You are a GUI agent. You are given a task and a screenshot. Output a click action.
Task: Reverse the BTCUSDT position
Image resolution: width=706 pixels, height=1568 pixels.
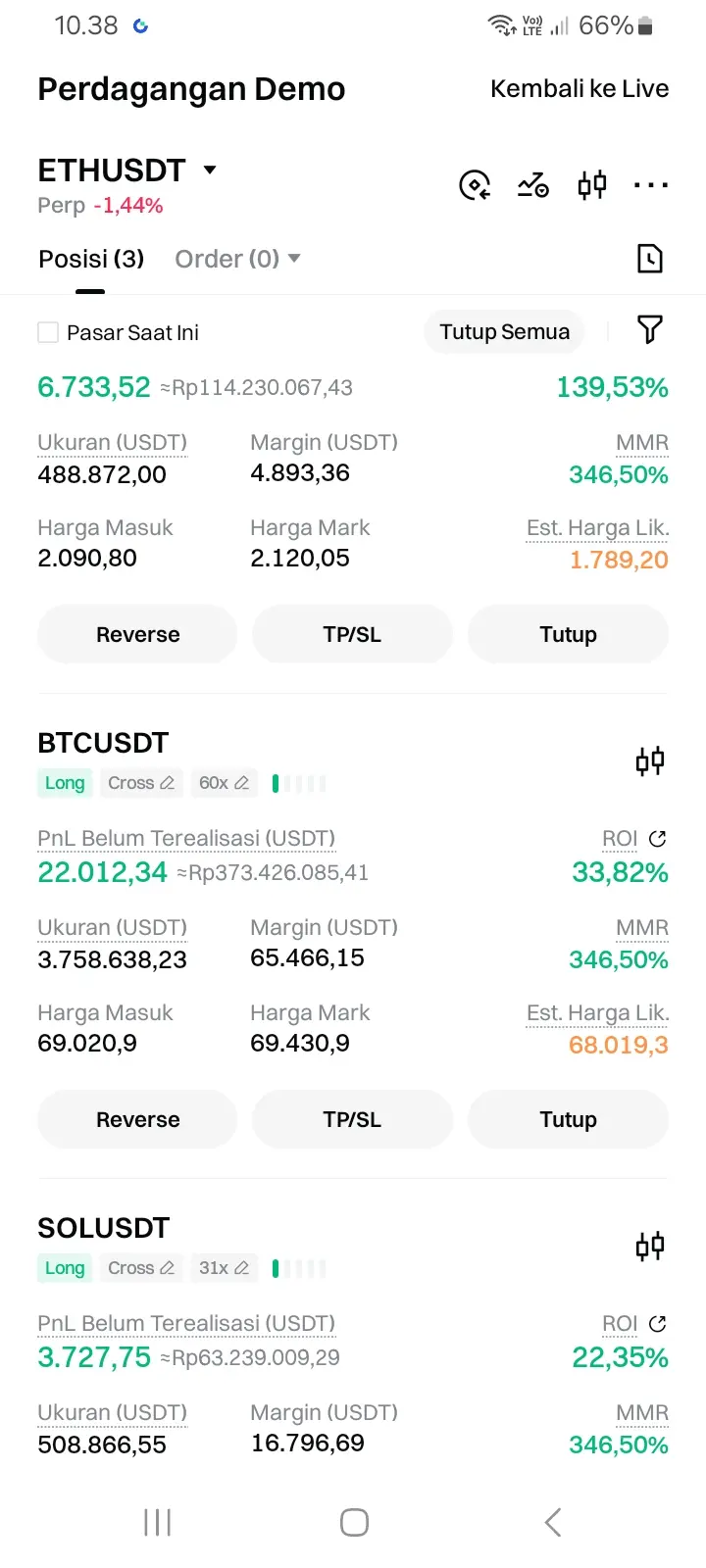tap(137, 1119)
